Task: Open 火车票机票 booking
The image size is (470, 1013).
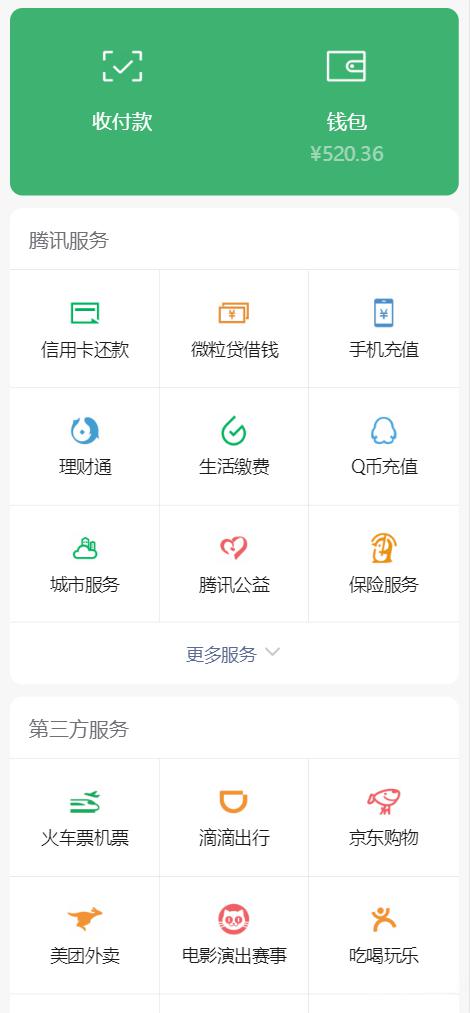Action: point(85,817)
